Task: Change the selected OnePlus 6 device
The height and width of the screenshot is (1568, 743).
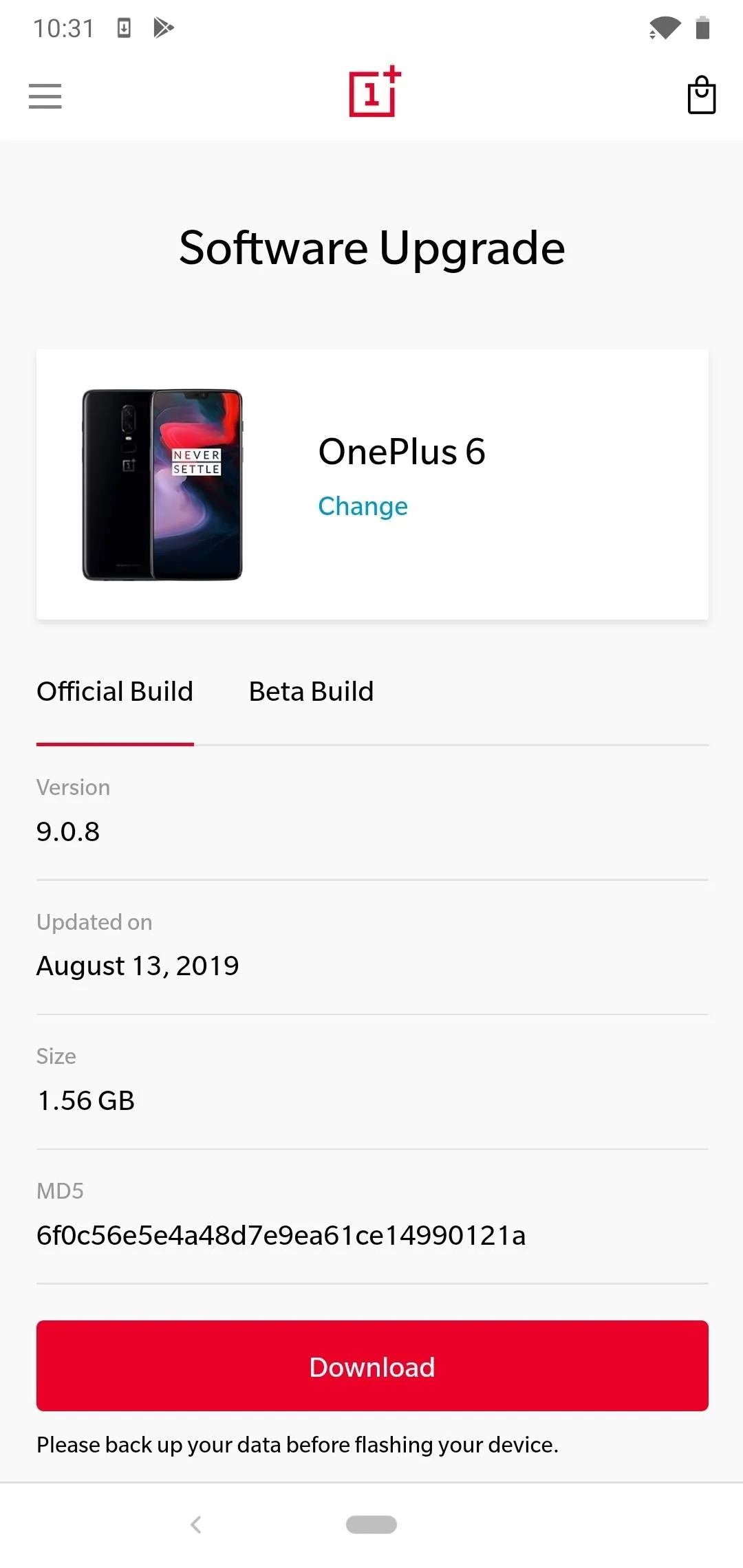Action: click(x=363, y=506)
